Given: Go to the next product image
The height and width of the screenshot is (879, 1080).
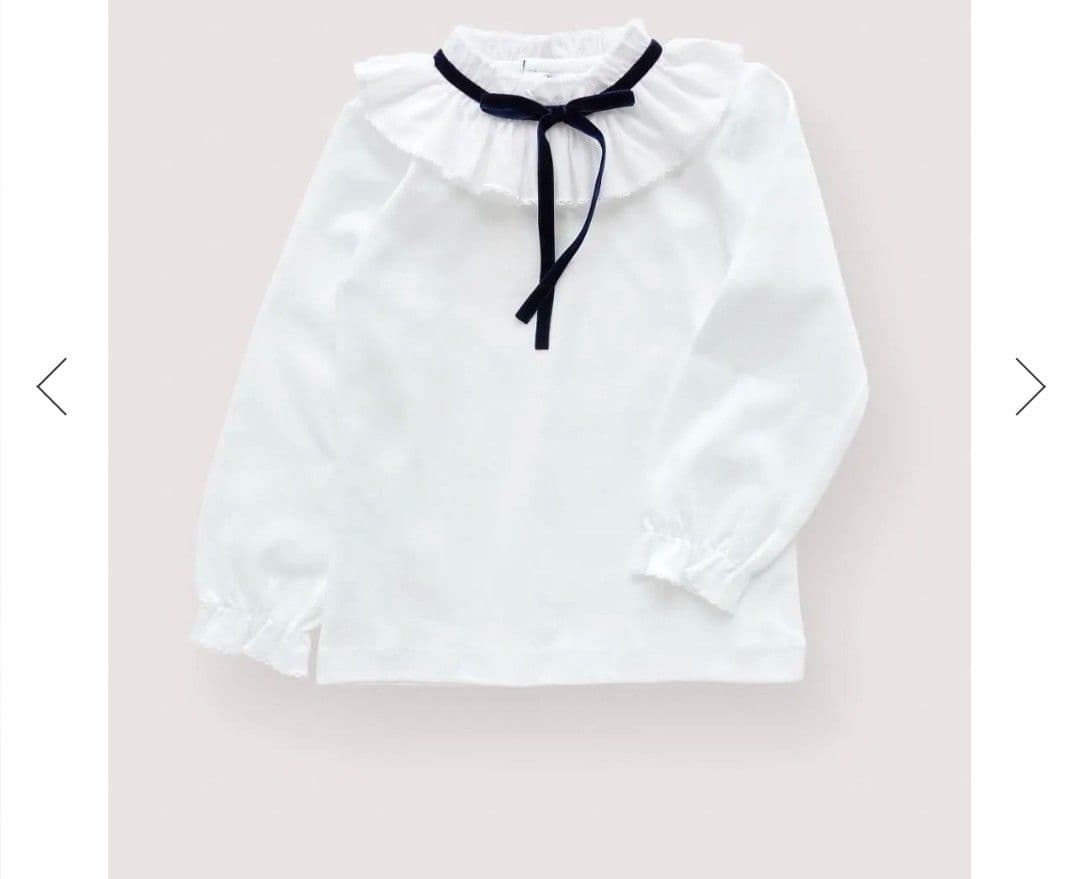Looking at the screenshot, I should [x=1029, y=386].
